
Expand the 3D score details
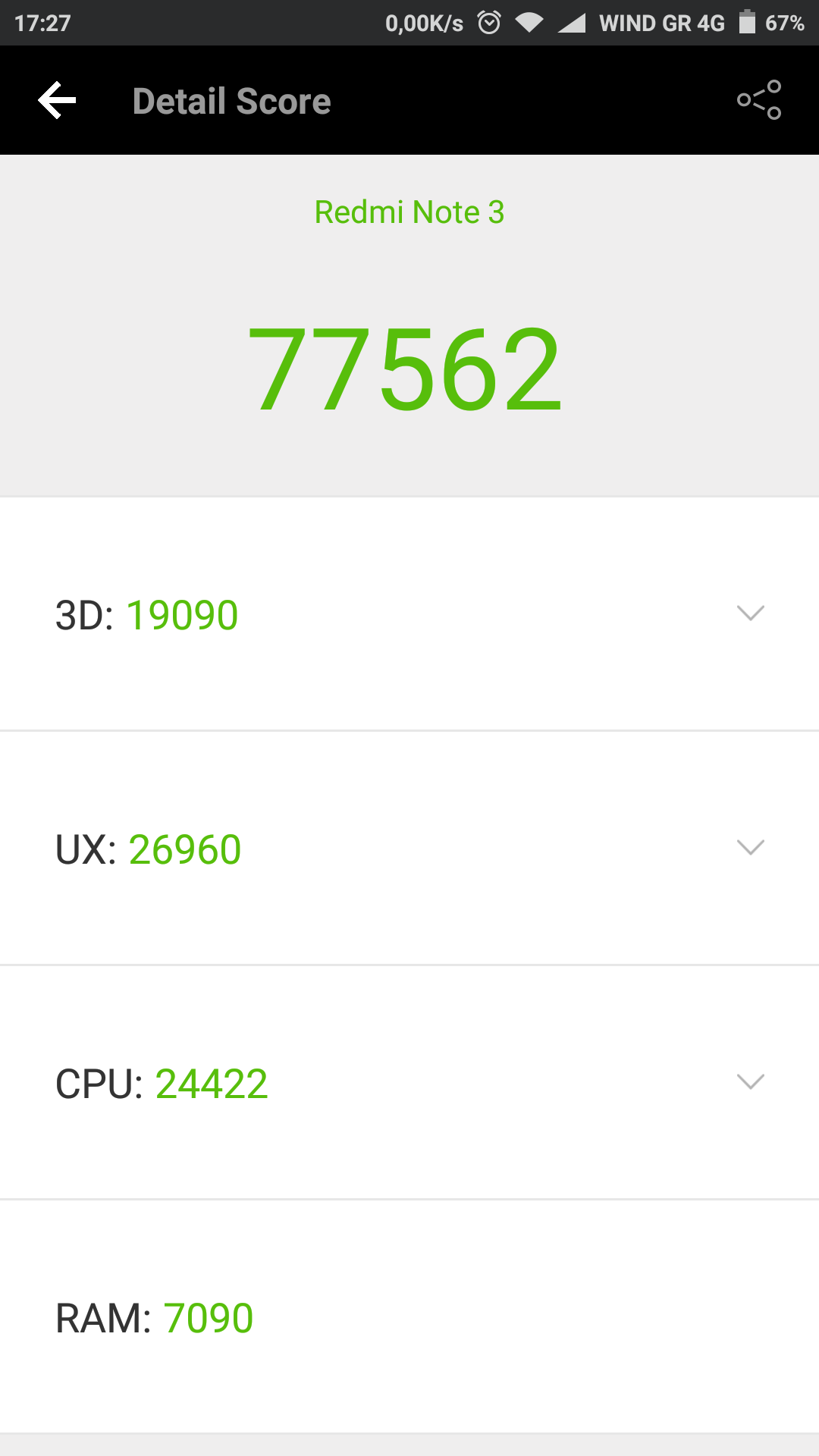pyautogui.click(x=750, y=613)
